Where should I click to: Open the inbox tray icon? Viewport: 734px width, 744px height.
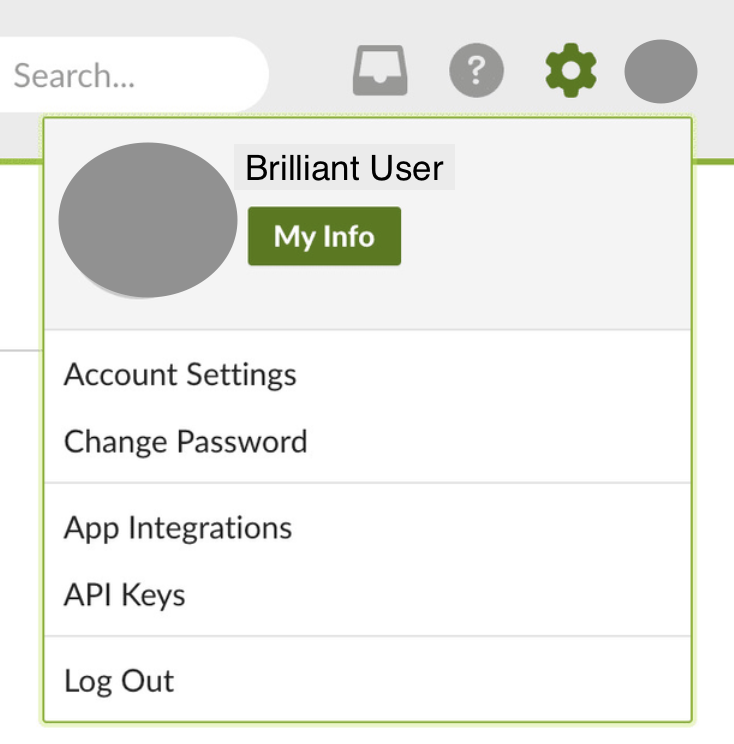pyautogui.click(x=383, y=71)
